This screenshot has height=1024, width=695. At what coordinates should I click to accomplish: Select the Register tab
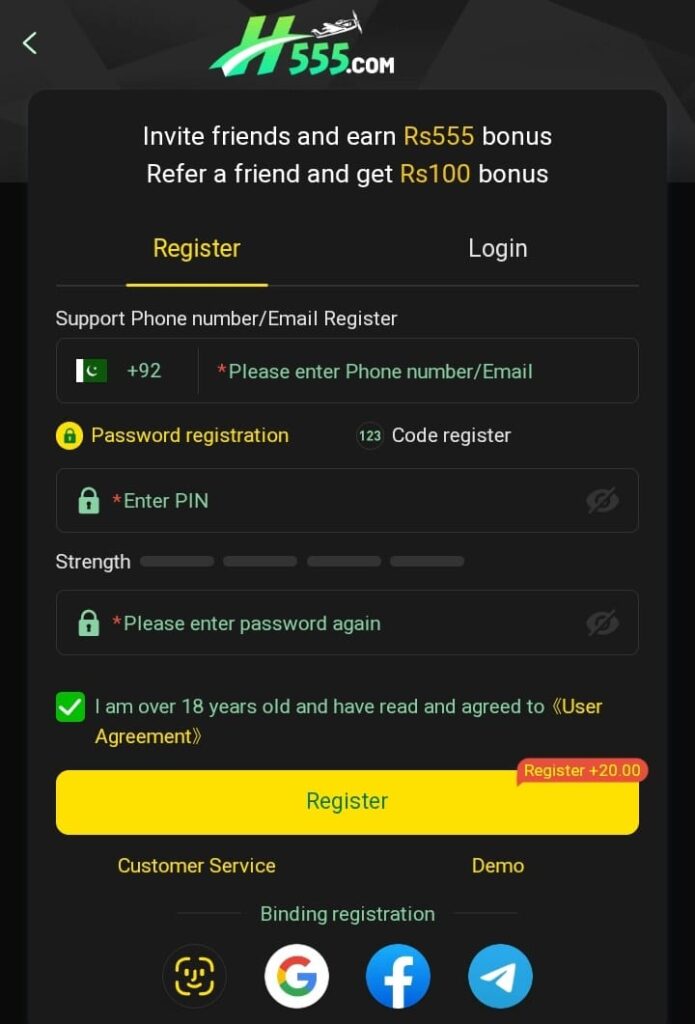pos(197,249)
